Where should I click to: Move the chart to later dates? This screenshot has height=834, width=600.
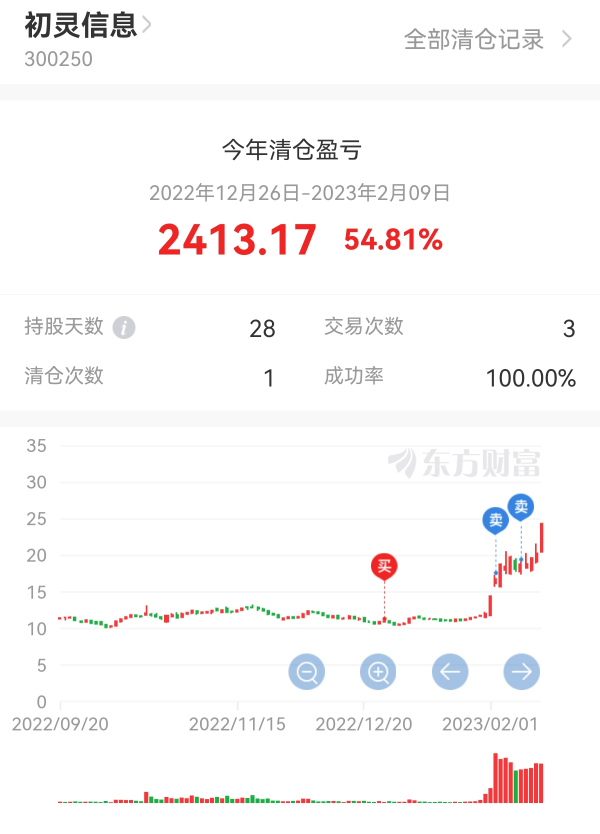pos(521,672)
